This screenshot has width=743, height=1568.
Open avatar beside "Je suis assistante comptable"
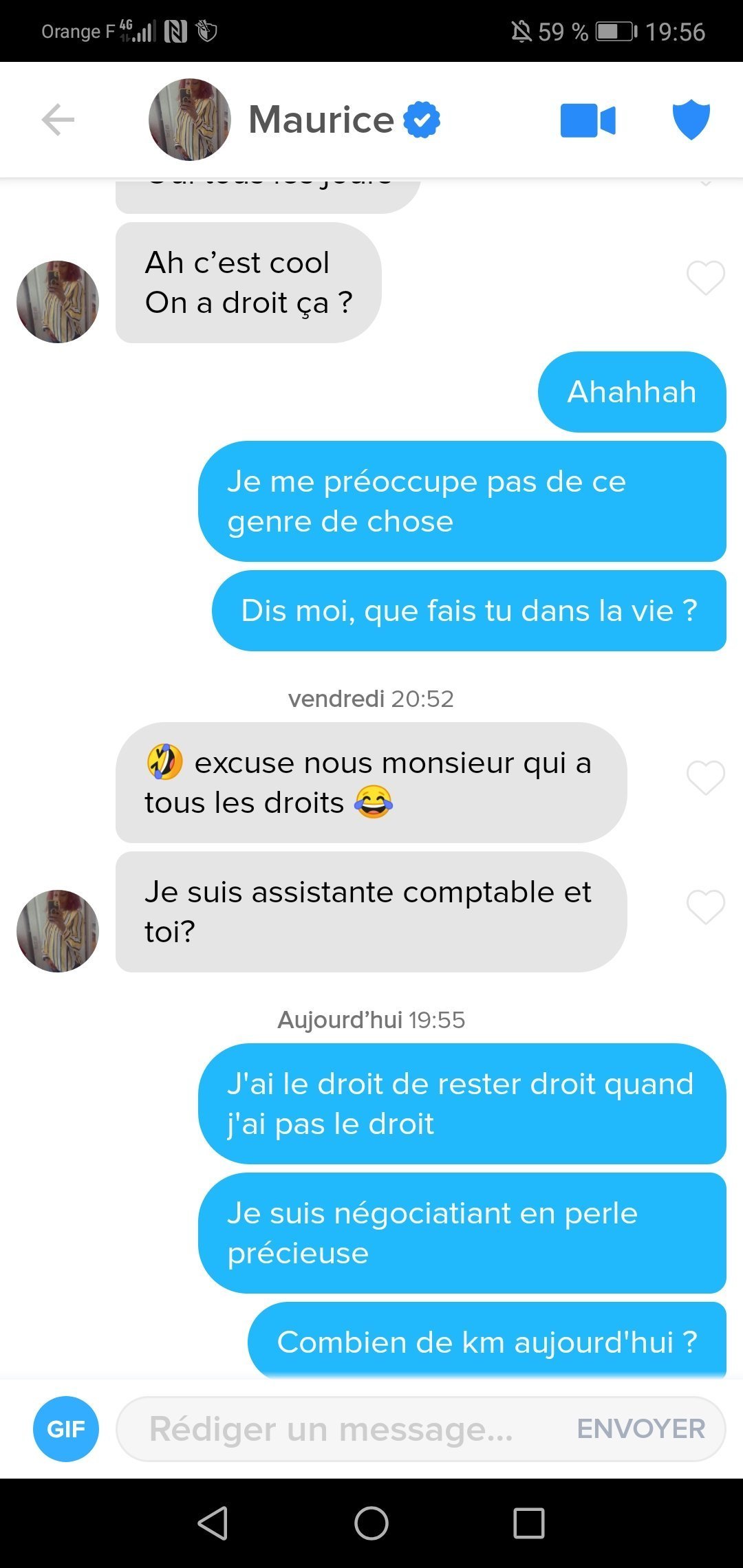tap(58, 930)
